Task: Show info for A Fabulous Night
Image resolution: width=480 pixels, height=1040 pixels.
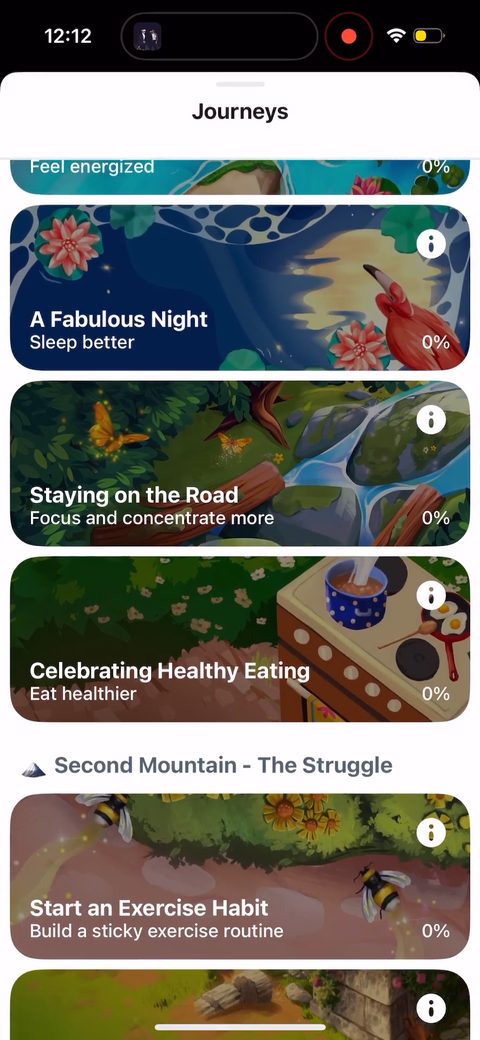Action: pos(431,245)
